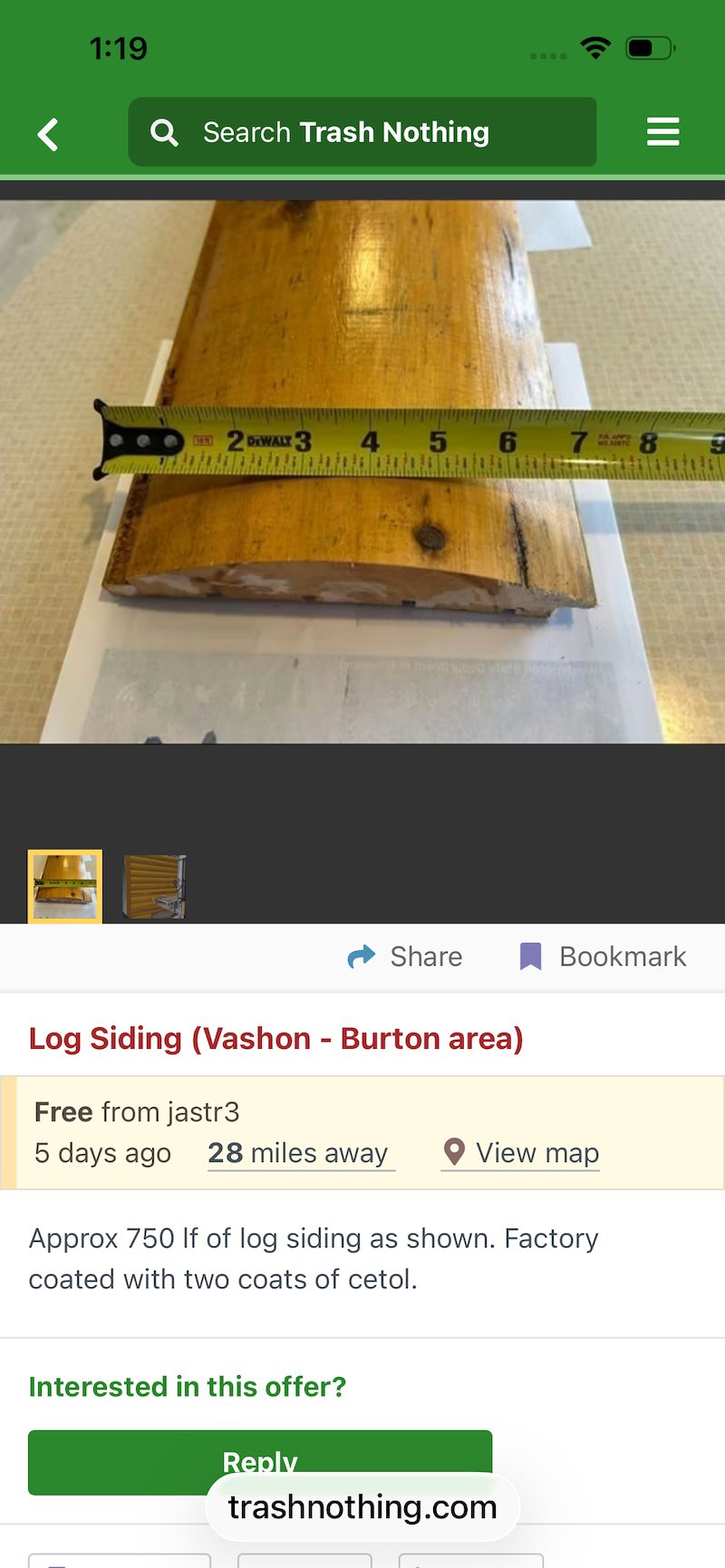The height and width of the screenshot is (1568, 725).
Task: Tap the Search Trash Nothing field
Action: 362,132
